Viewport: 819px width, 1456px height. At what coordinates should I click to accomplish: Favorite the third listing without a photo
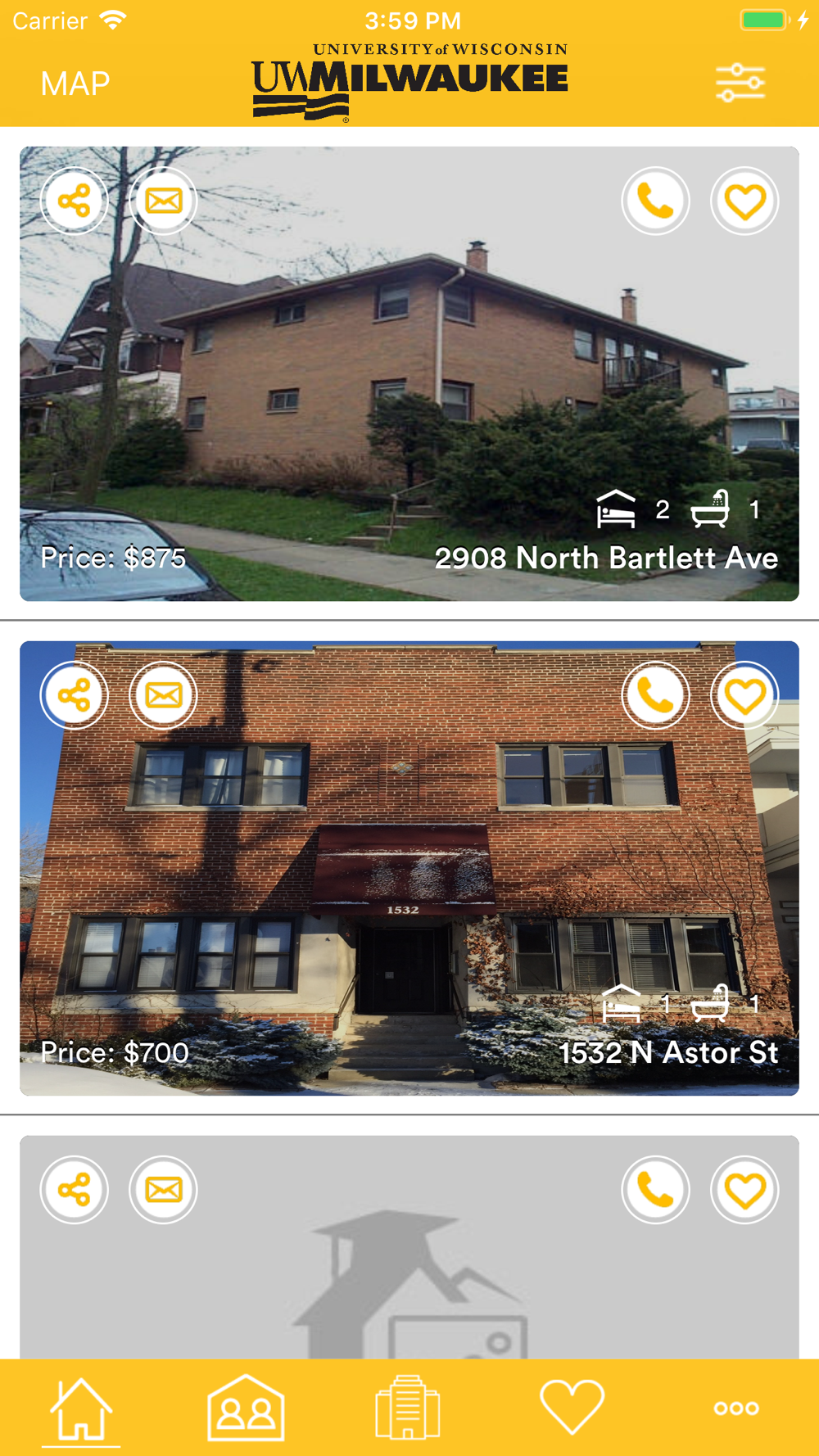744,1190
